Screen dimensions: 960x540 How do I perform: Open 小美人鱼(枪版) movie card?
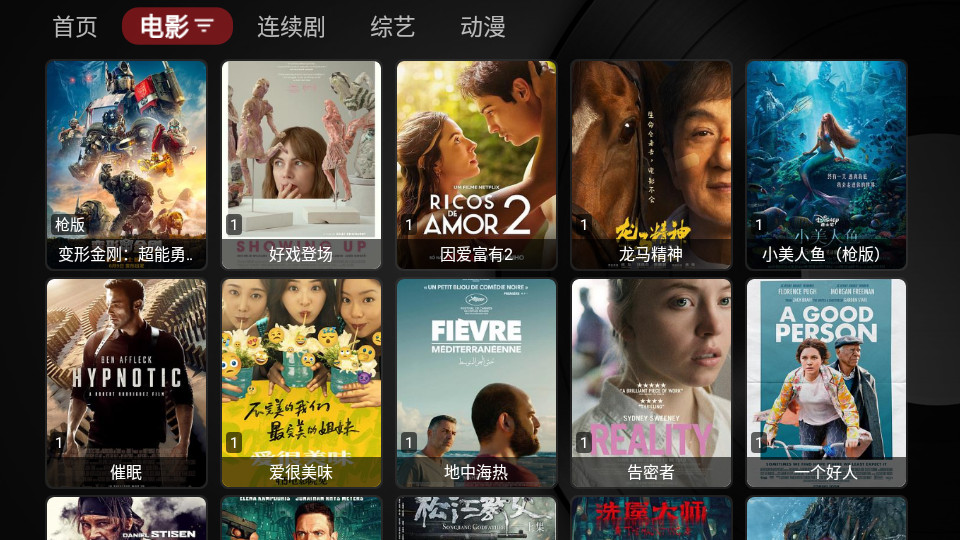826,165
